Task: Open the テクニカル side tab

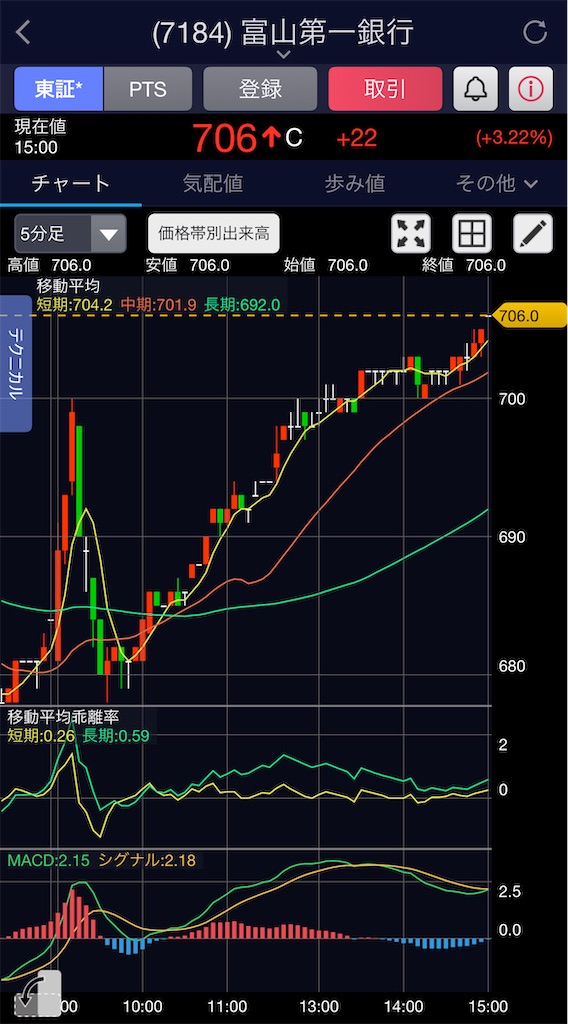Action: click(x=16, y=363)
